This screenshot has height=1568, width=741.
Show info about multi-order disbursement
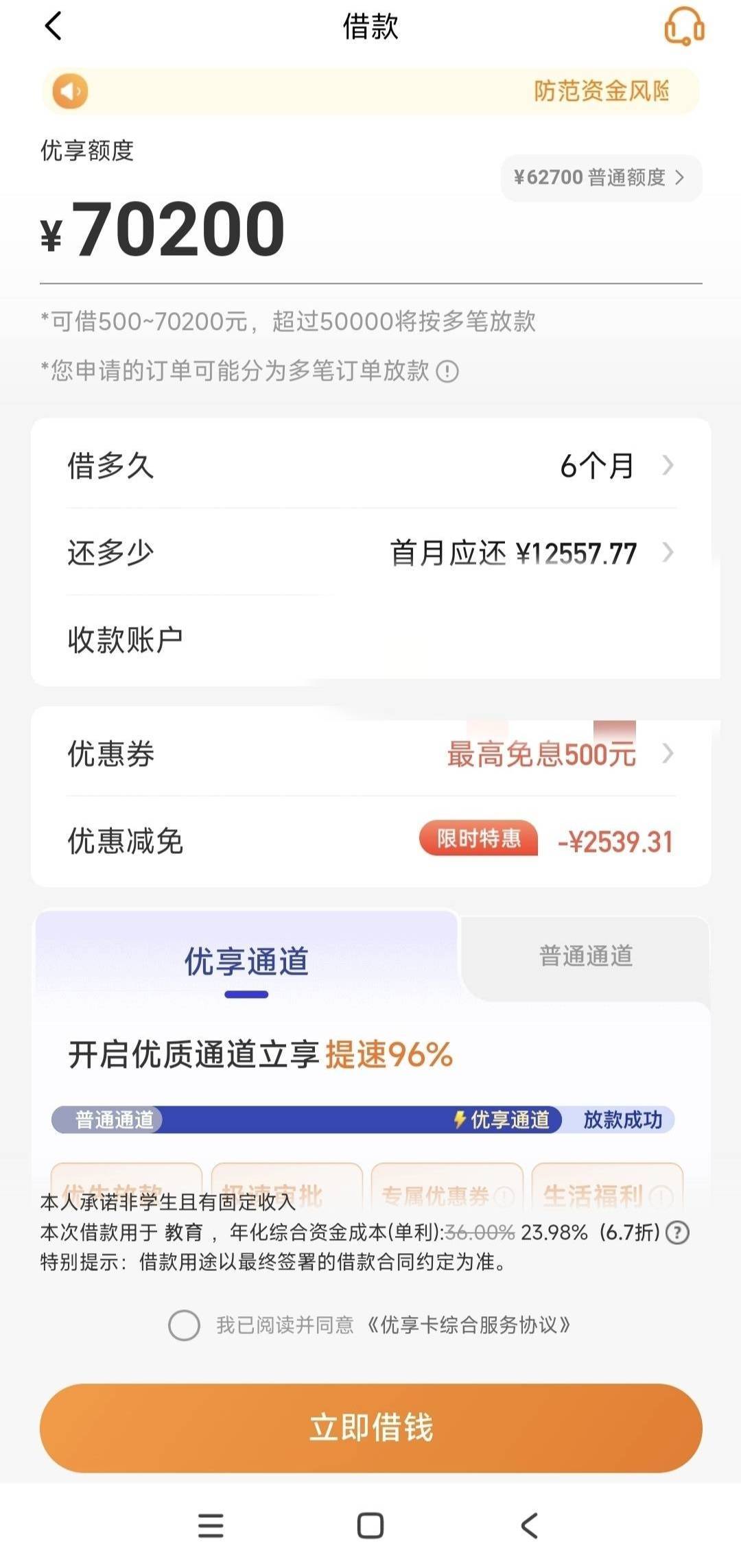[x=447, y=372]
